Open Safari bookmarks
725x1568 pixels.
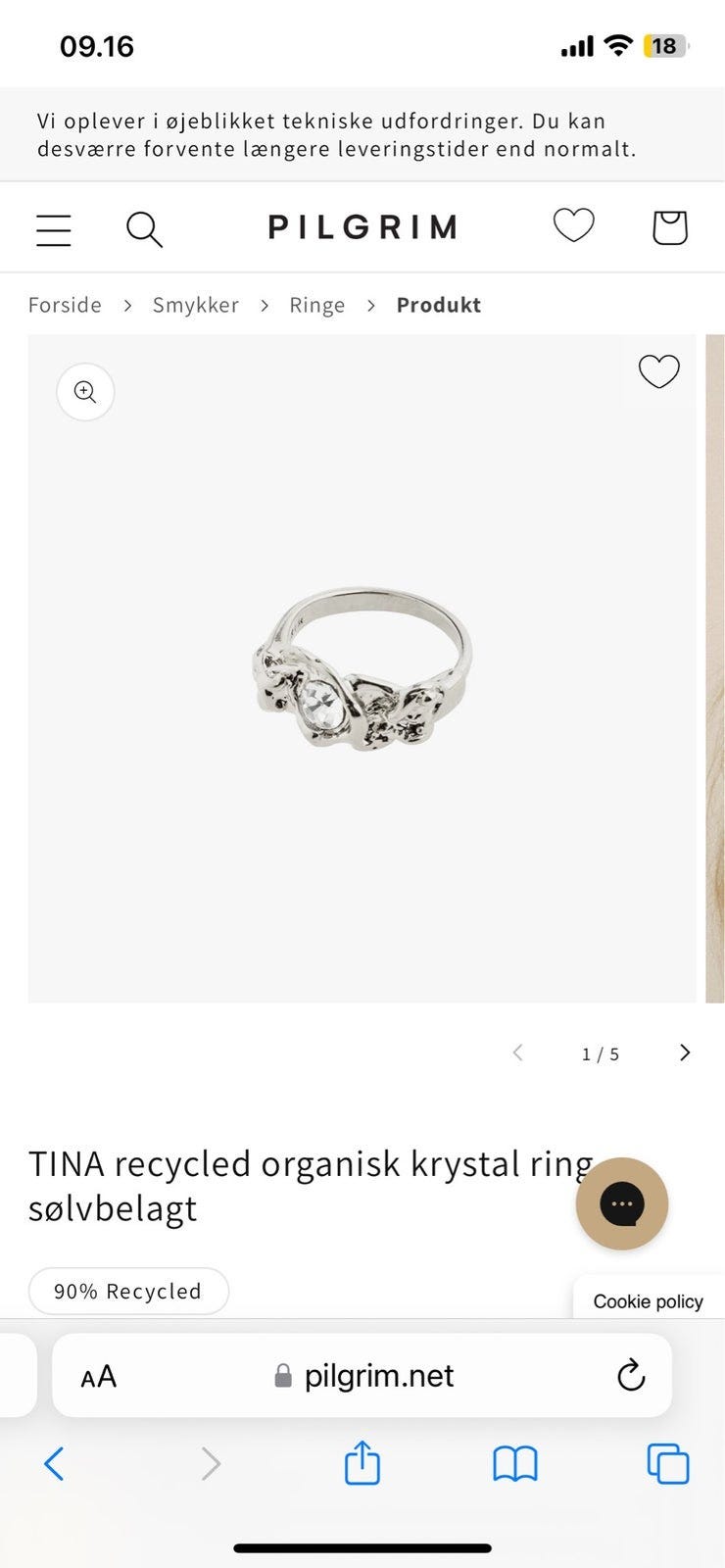tap(514, 1464)
